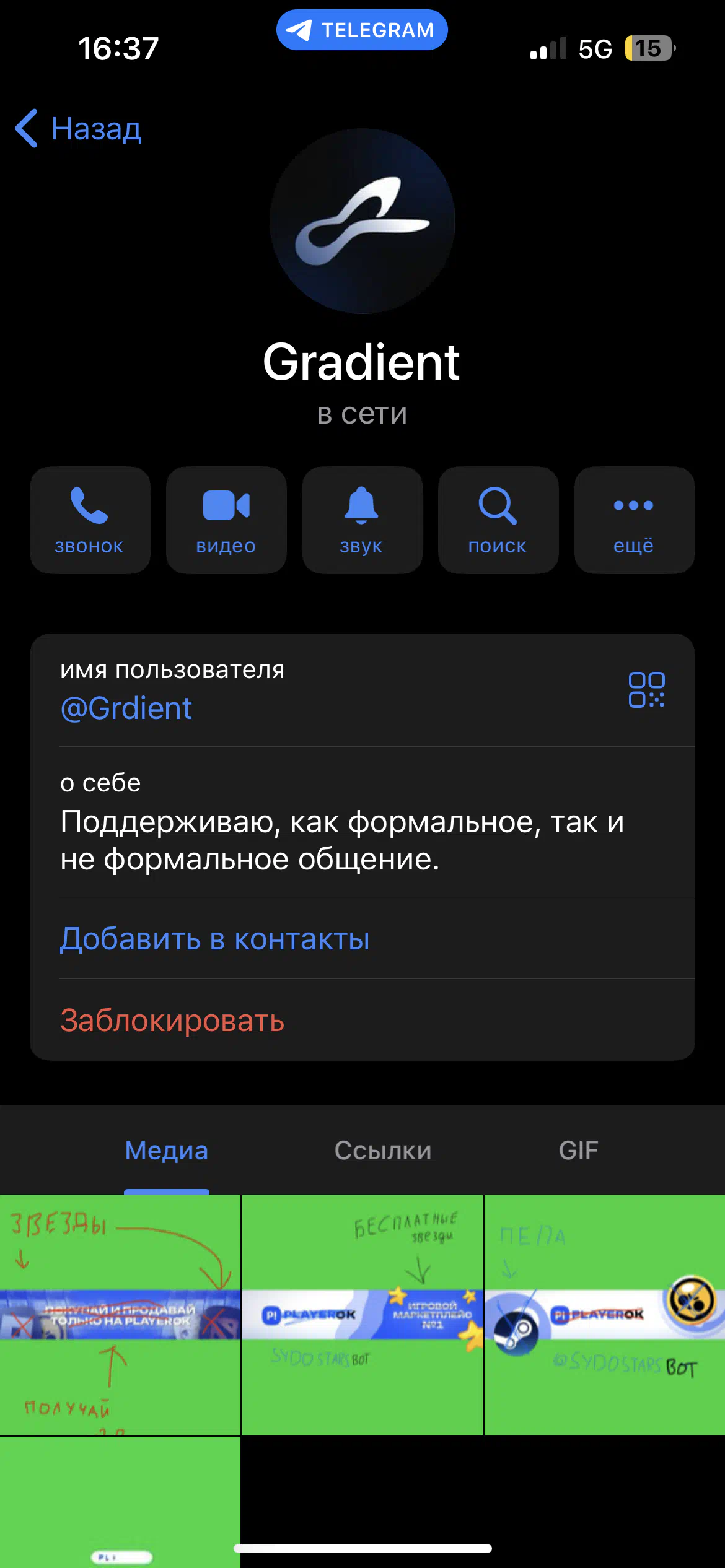This screenshot has height=1568, width=725.
Task: Open поиск to search the chat
Action: pyautogui.click(x=498, y=520)
